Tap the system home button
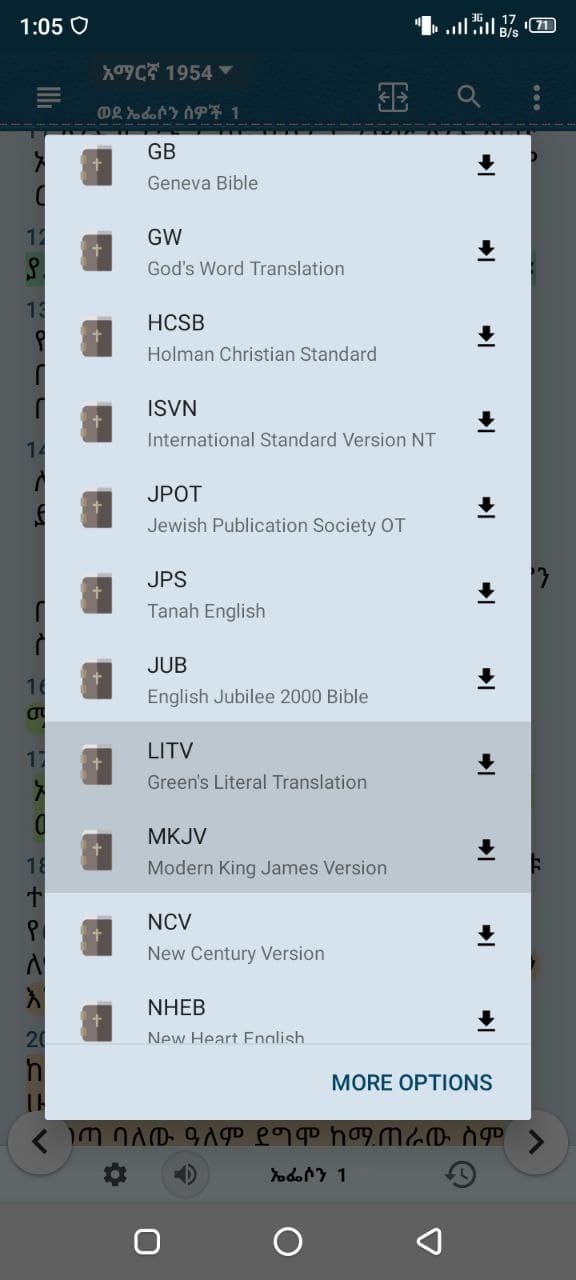576x1280 pixels. point(288,1241)
